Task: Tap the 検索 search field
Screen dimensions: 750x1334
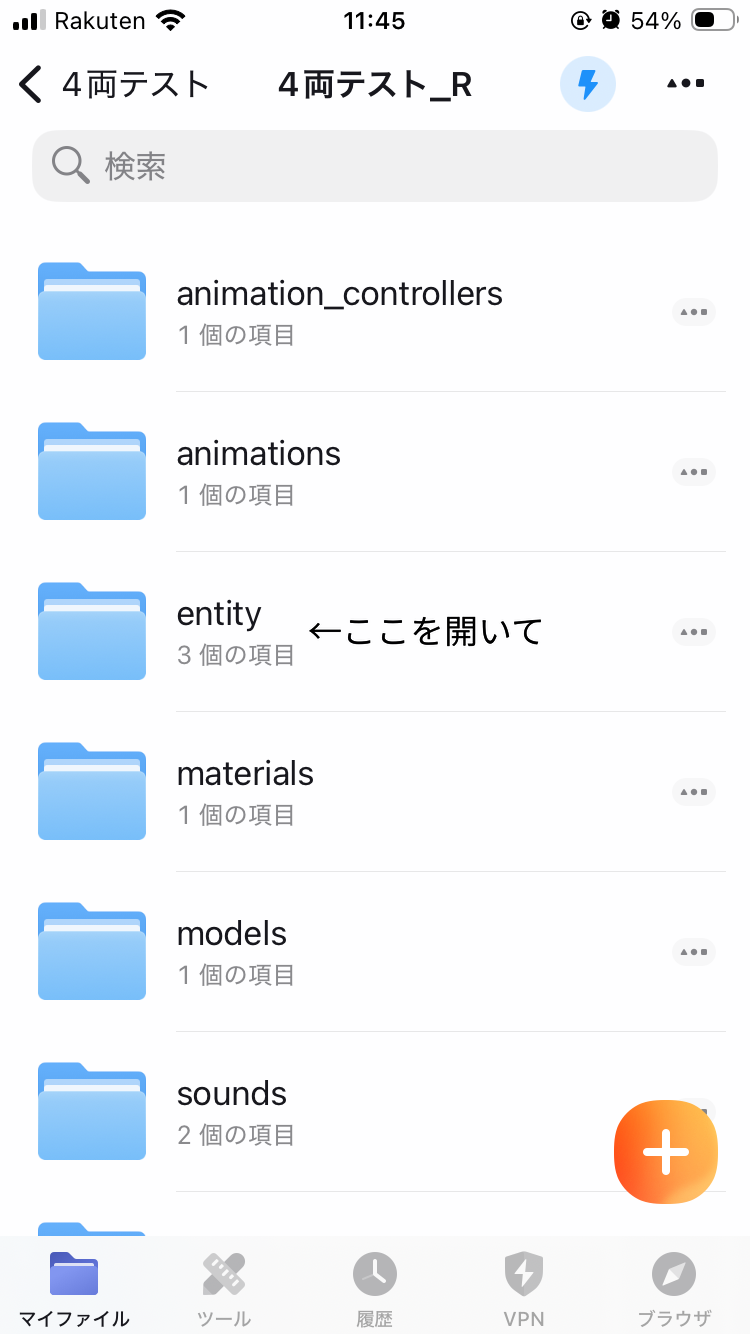Action: pos(375,166)
